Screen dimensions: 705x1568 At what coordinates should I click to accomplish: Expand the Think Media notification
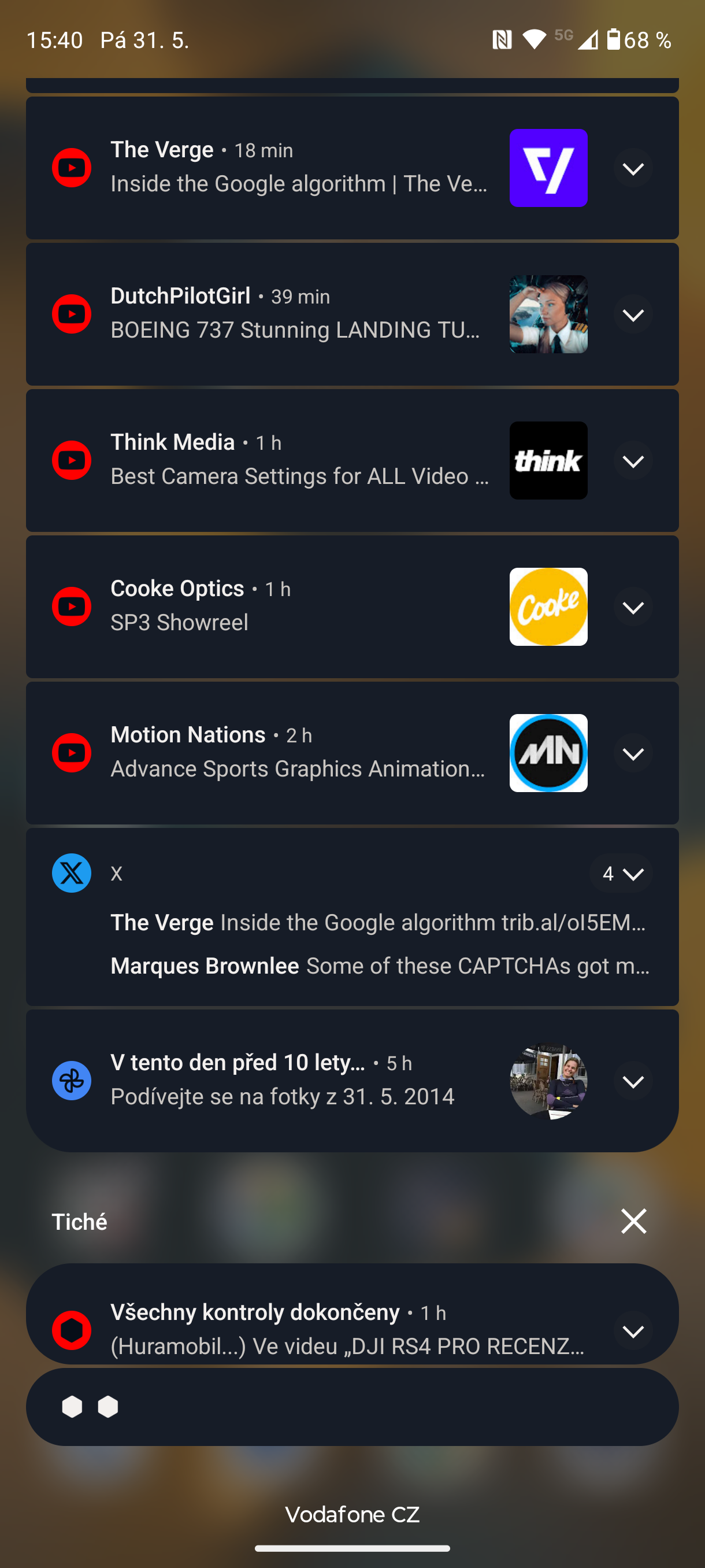click(x=633, y=460)
